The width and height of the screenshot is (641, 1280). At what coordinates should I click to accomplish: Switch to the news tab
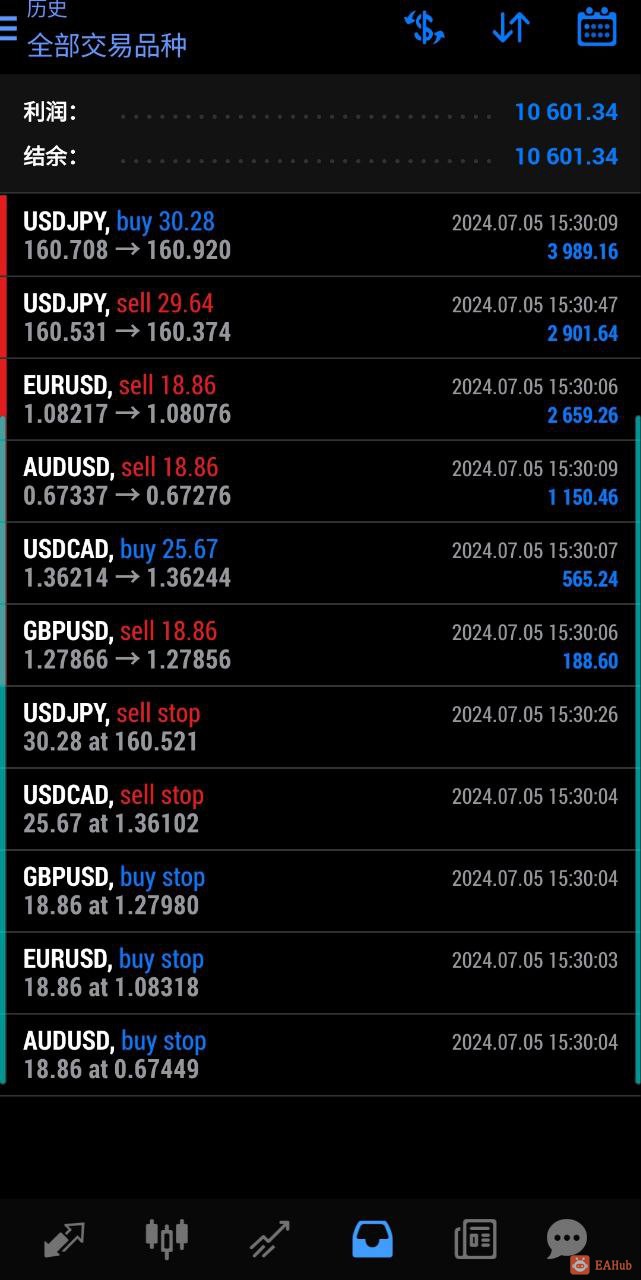(x=475, y=1239)
